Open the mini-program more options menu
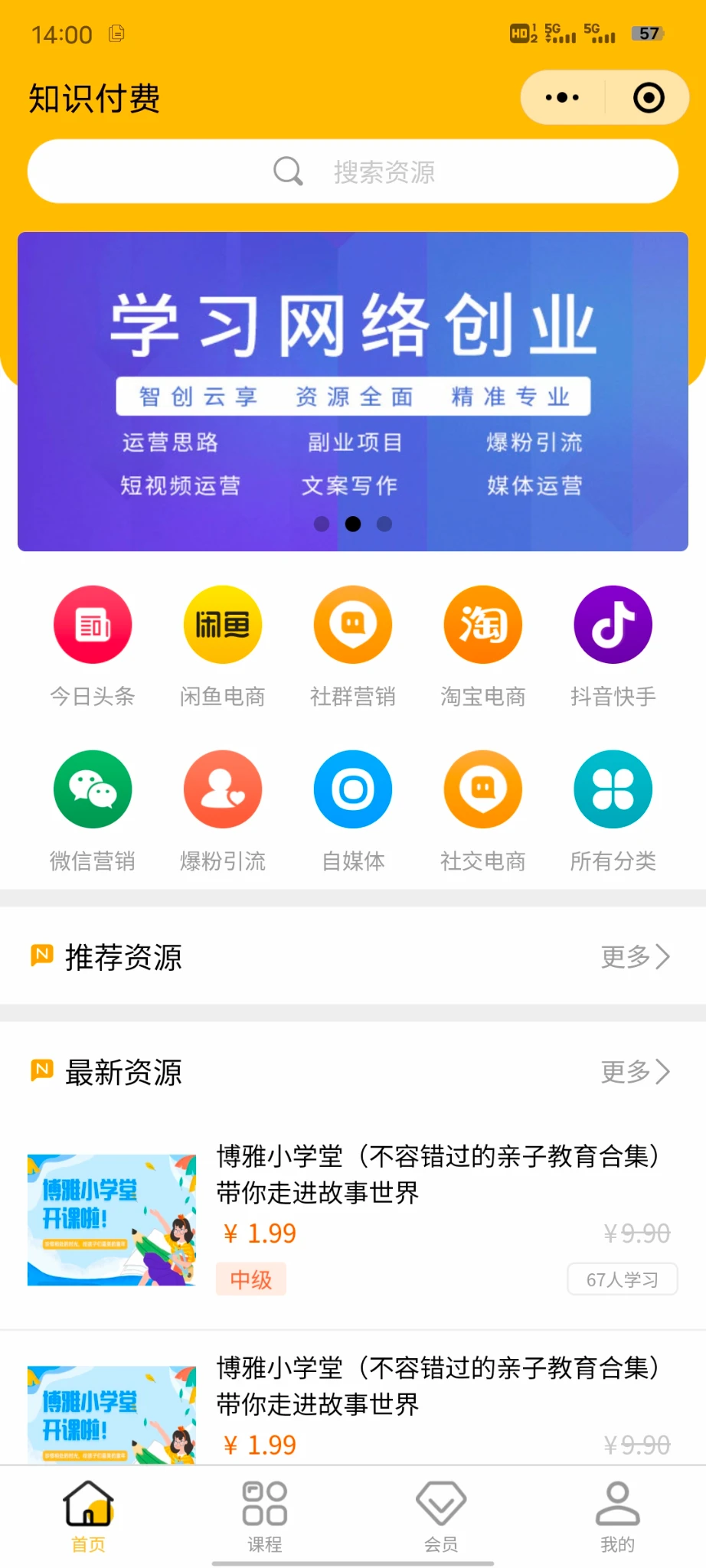This screenshot has height=1568, width=706. (x=563, y=98)
